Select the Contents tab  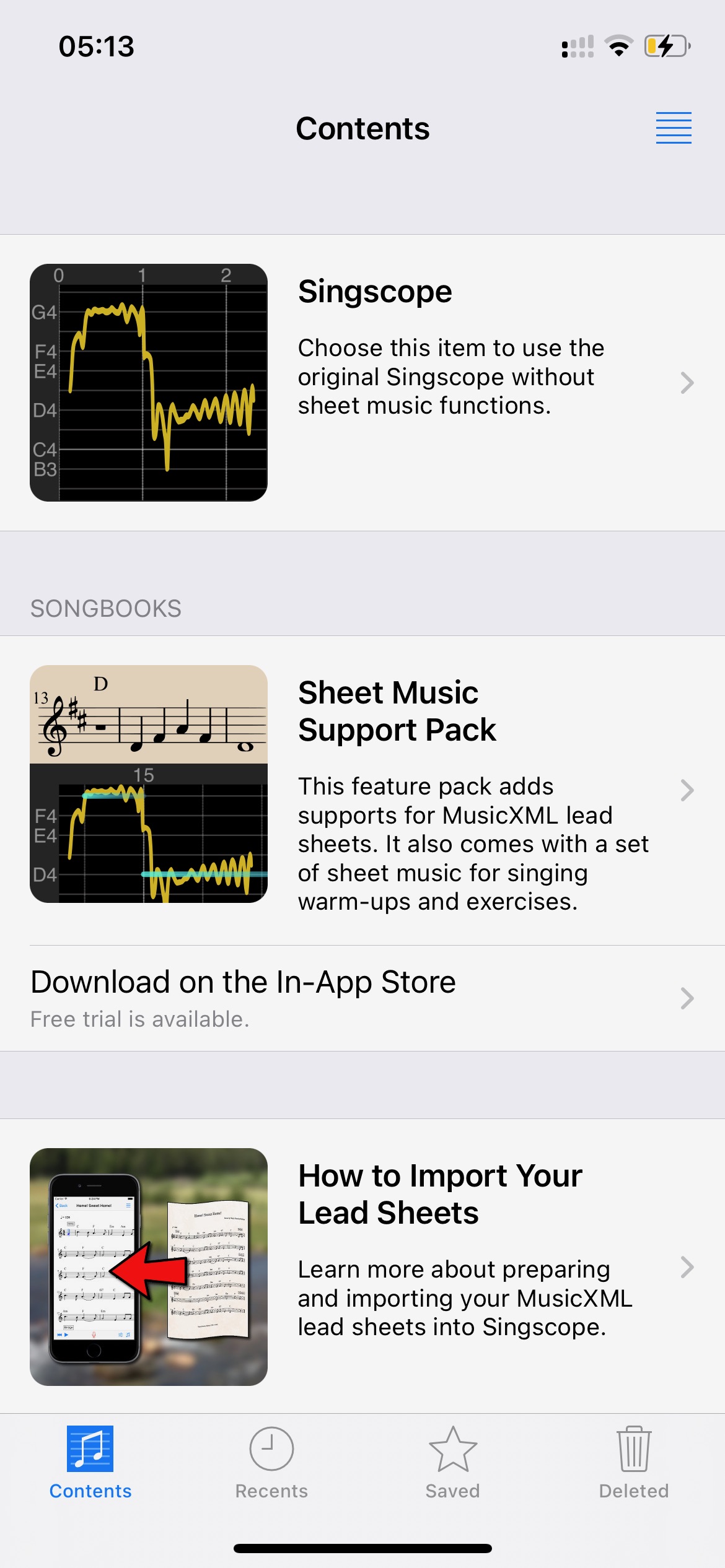90,1463
